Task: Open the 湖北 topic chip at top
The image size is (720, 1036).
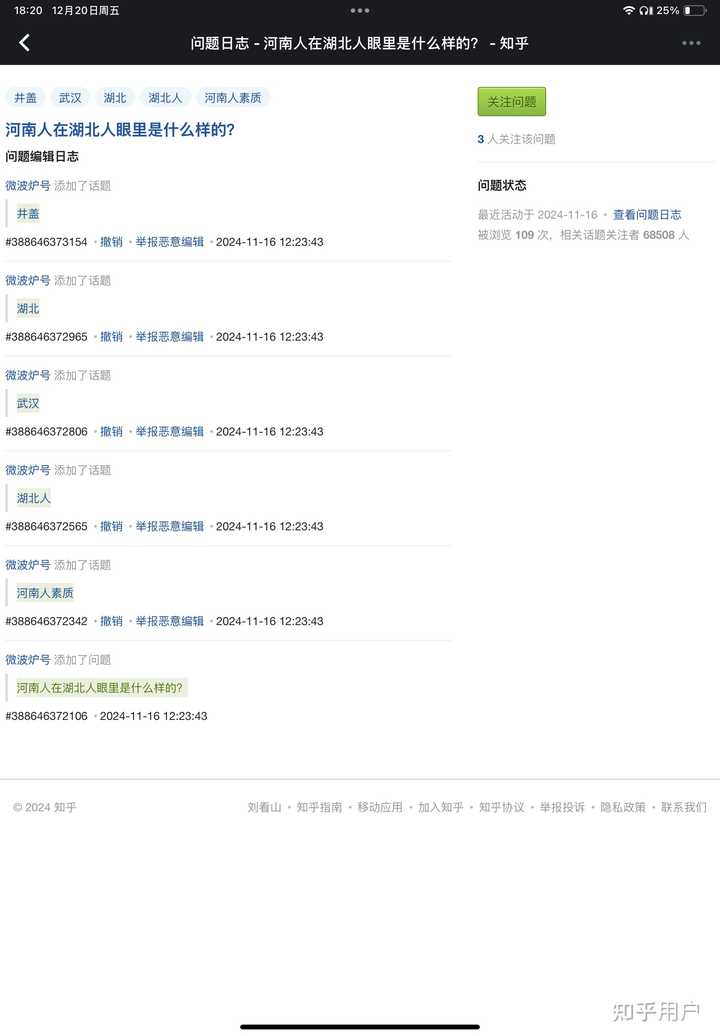Action: point(115,98)
